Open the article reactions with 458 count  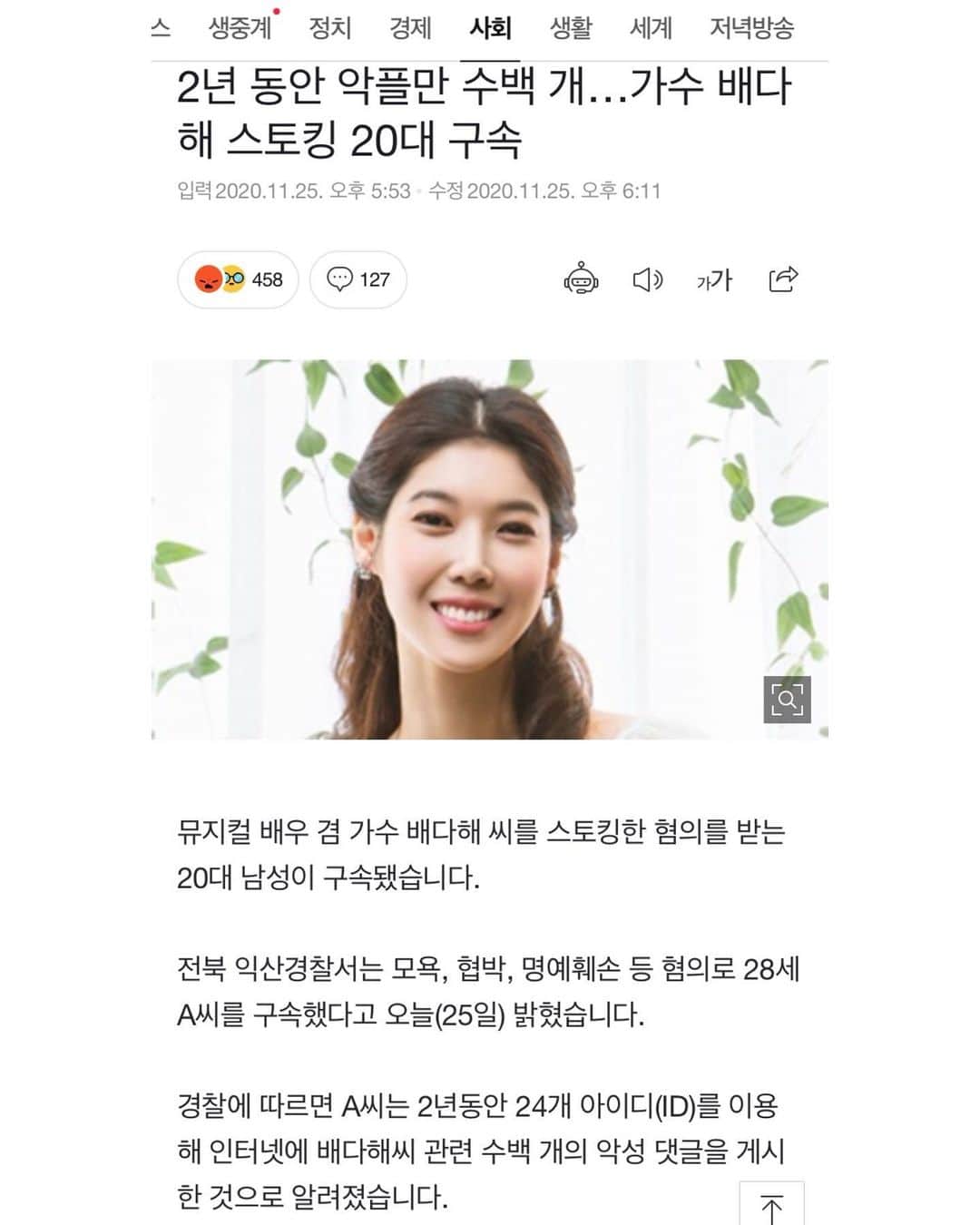click(x=238, y=279)
